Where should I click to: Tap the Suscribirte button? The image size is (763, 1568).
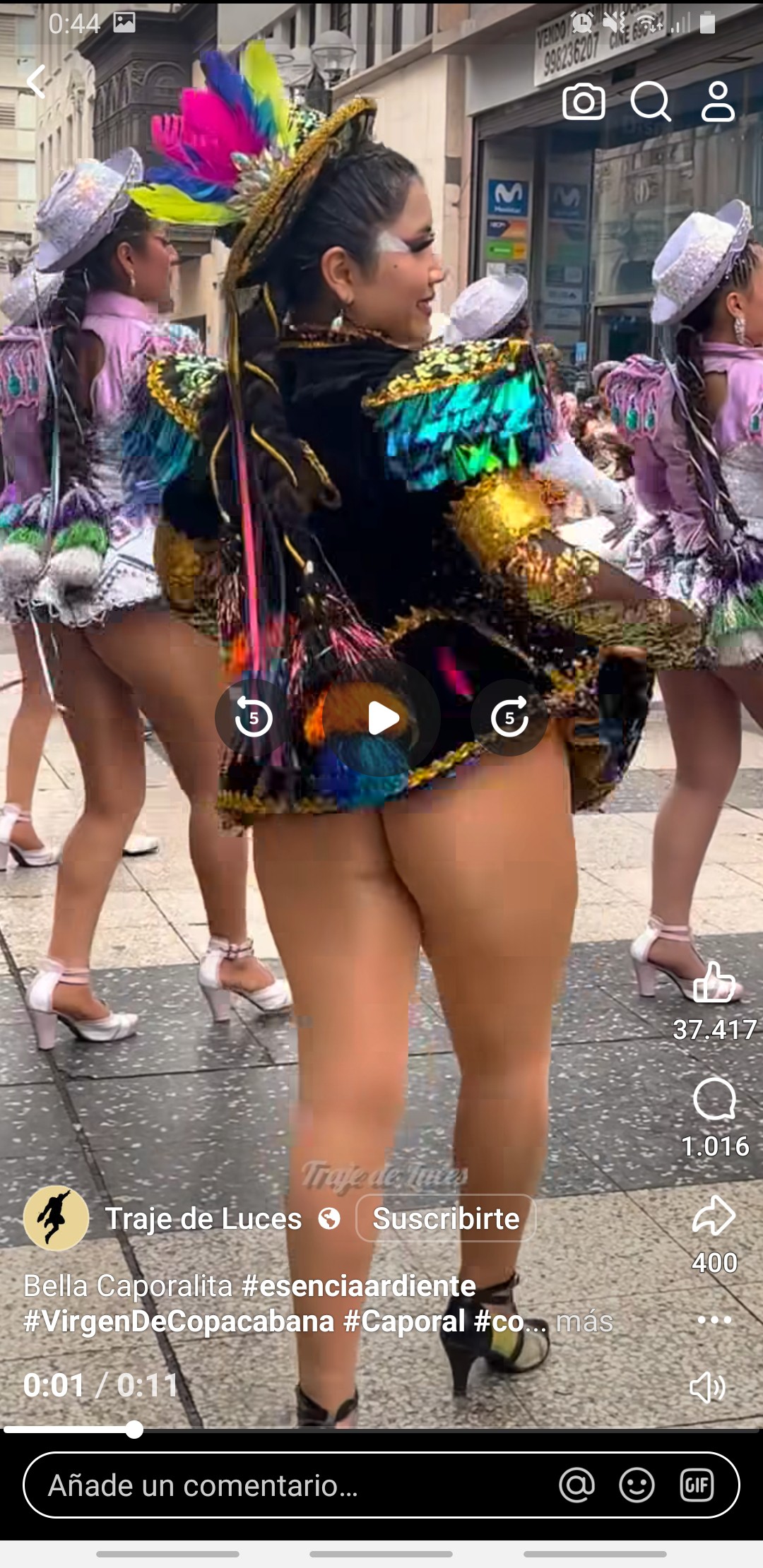[x=446, y=1218]
